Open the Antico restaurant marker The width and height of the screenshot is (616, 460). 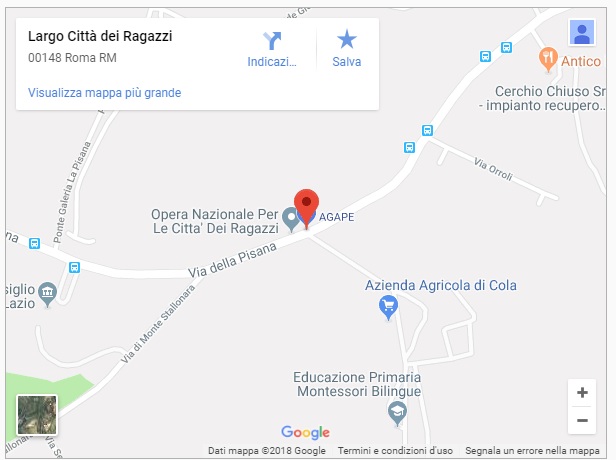547,58
